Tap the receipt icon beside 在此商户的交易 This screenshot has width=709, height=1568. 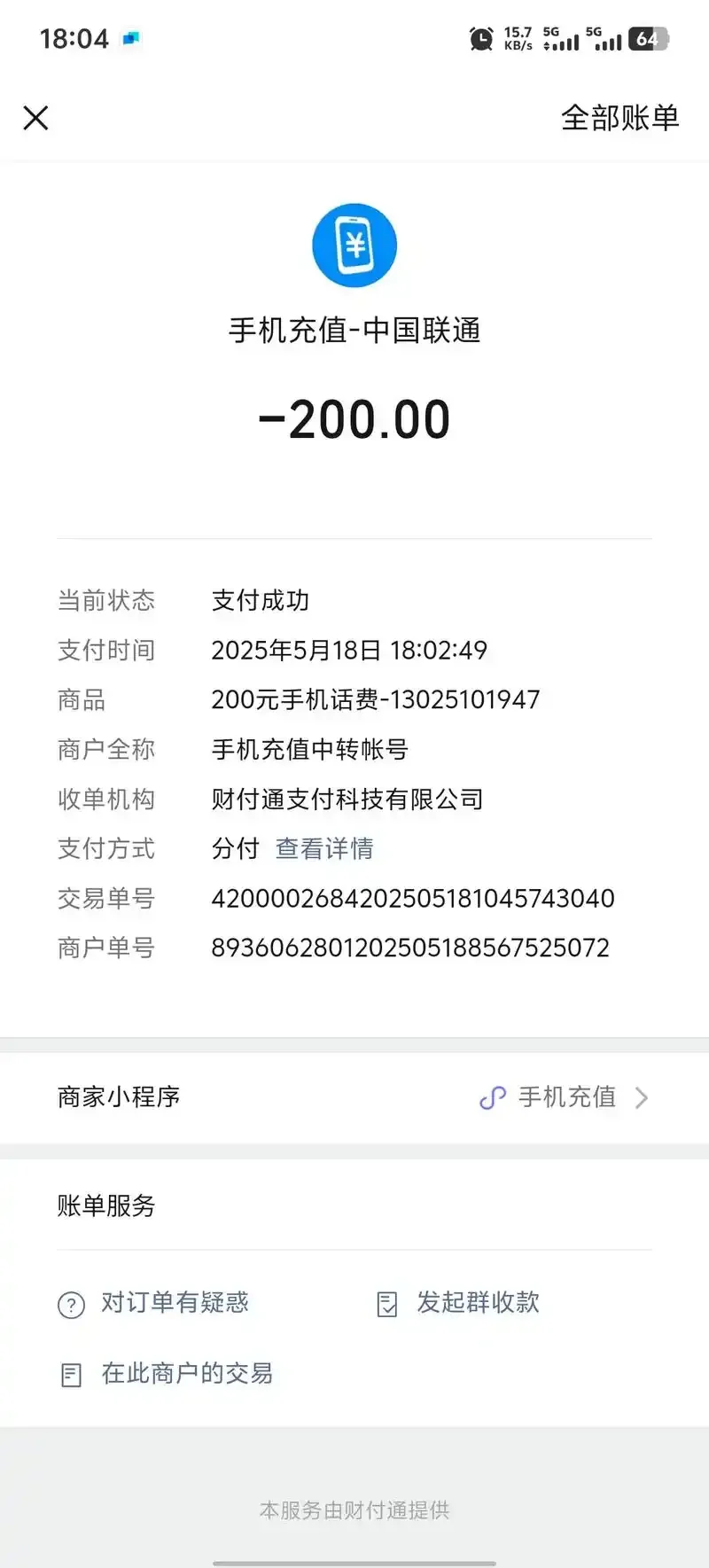71,1375
